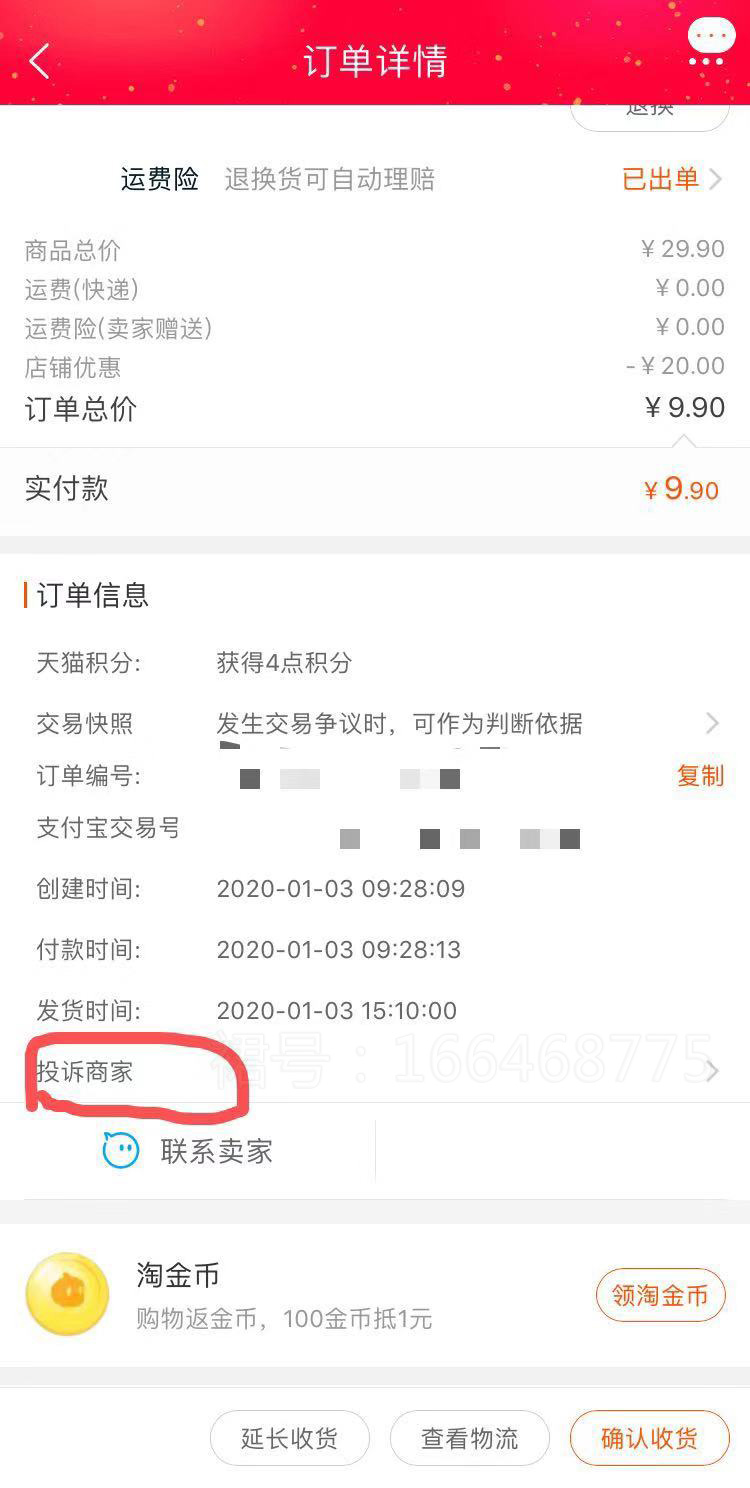
Task: Copy the order number using 复制
Action: click(x=700, y=777)
